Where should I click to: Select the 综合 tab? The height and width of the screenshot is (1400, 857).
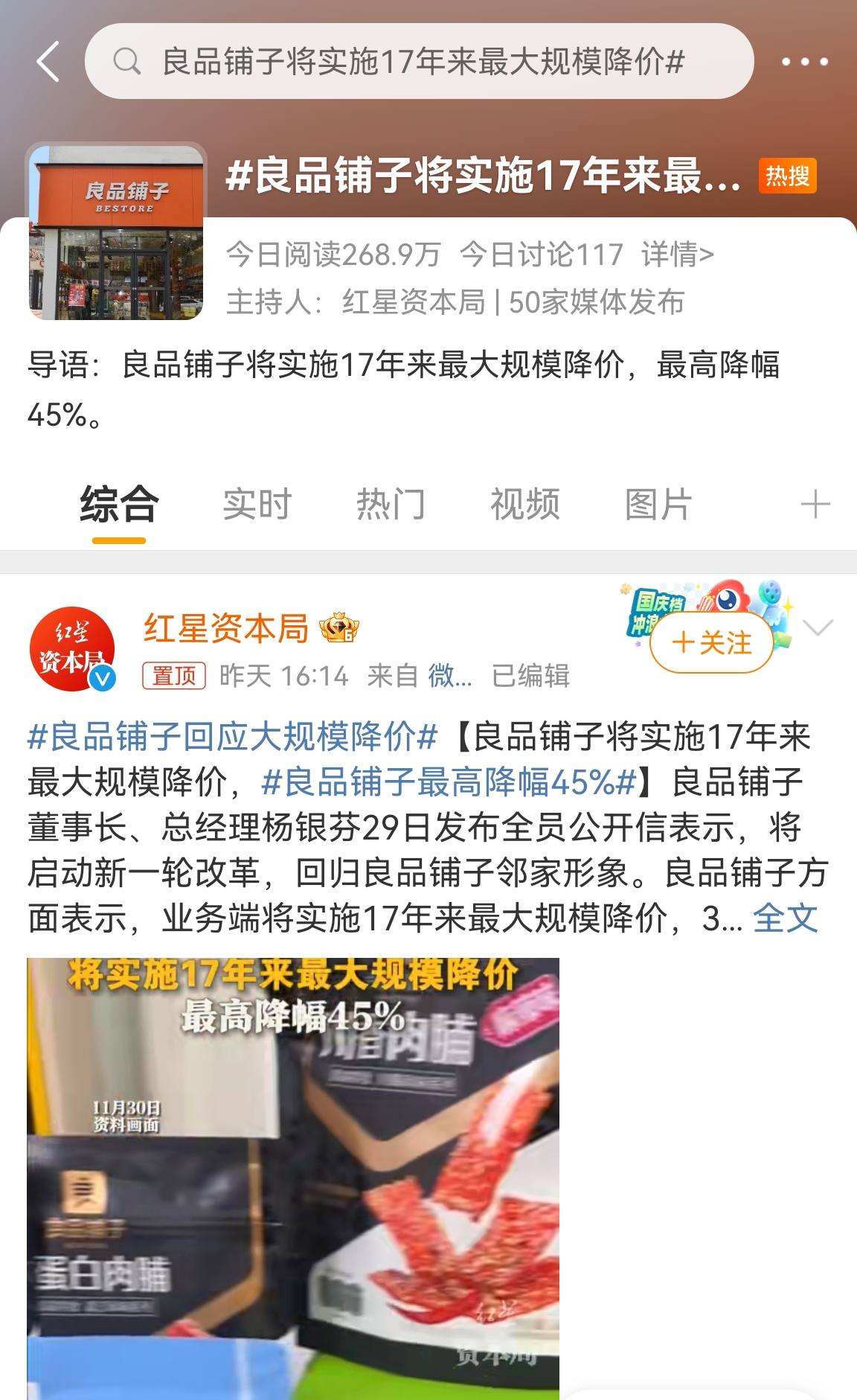[119, 505]
